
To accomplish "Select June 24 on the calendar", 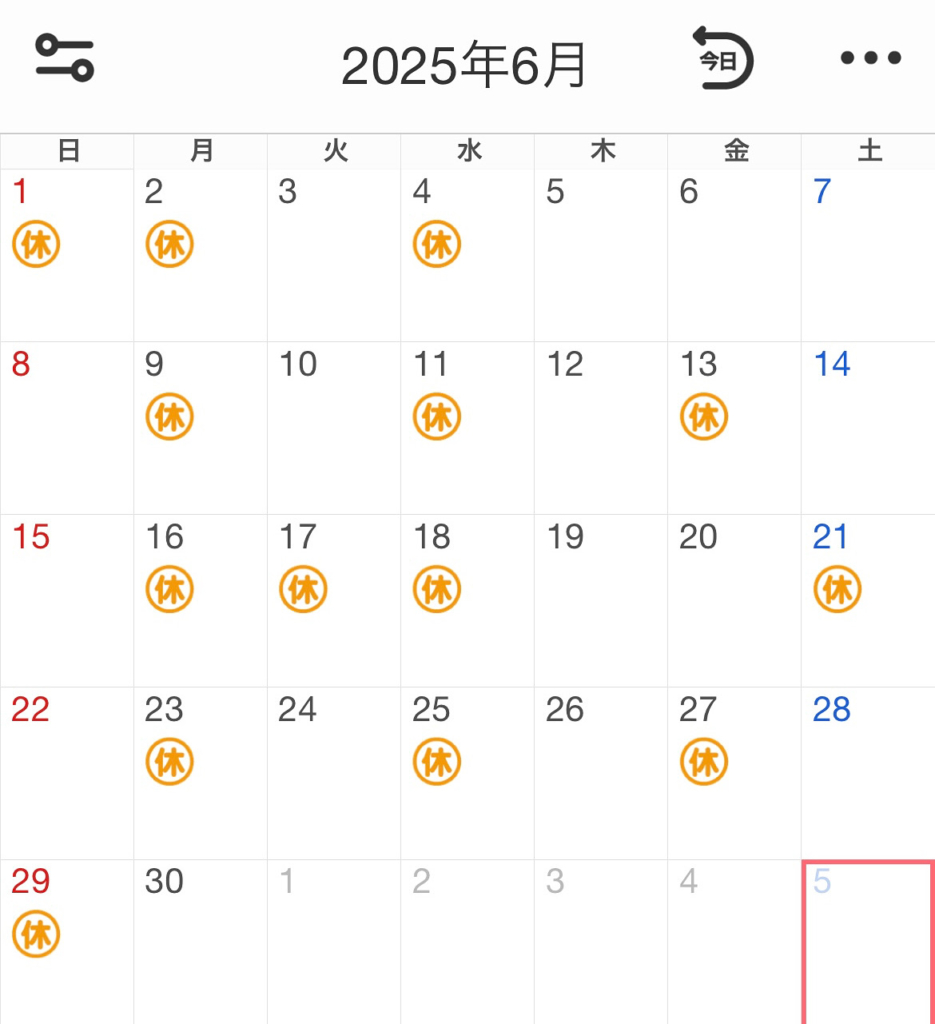I will click(333, 772).
